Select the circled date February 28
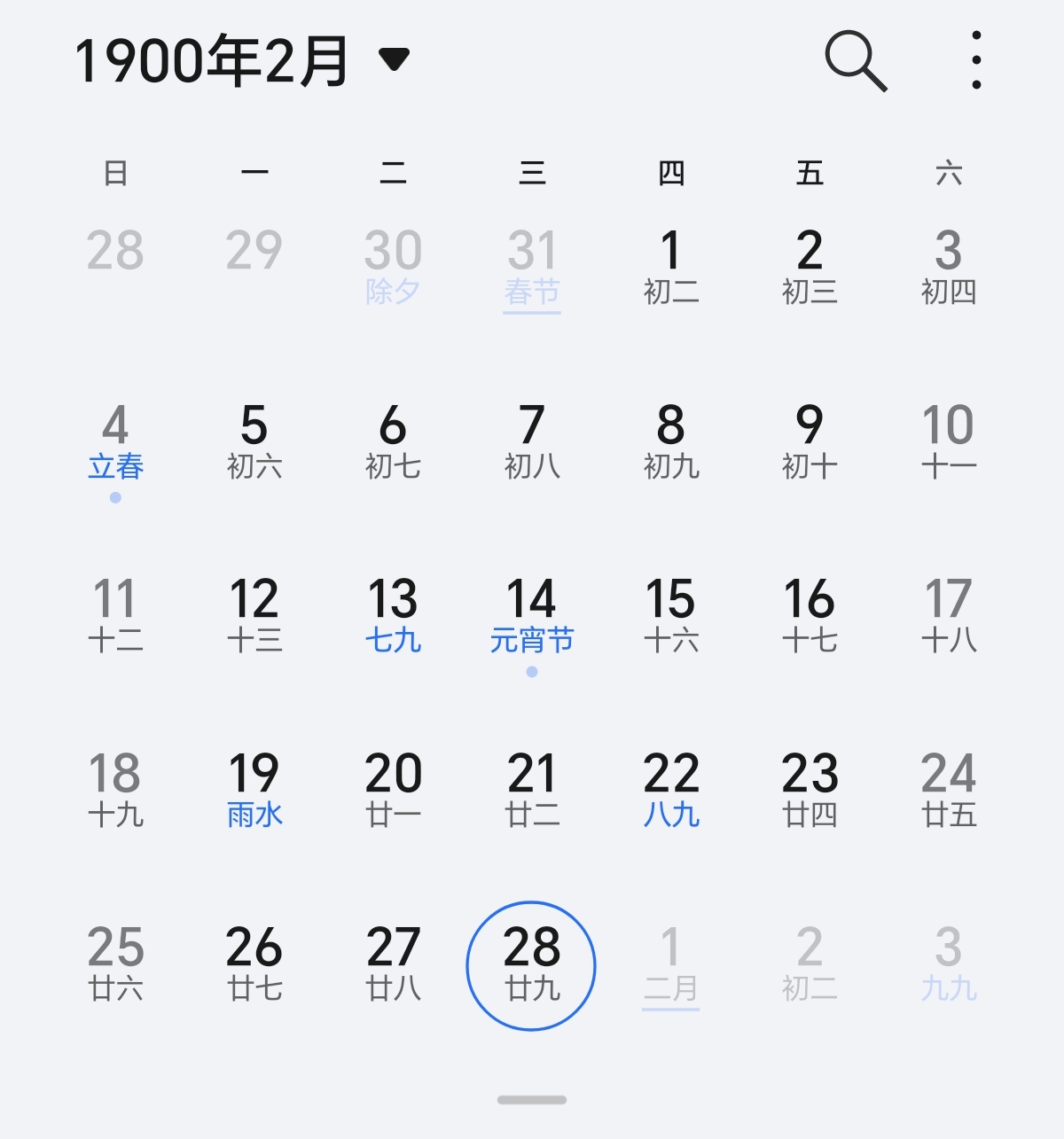Viewport: 1064px width, 1139px height. pos(531,964)
